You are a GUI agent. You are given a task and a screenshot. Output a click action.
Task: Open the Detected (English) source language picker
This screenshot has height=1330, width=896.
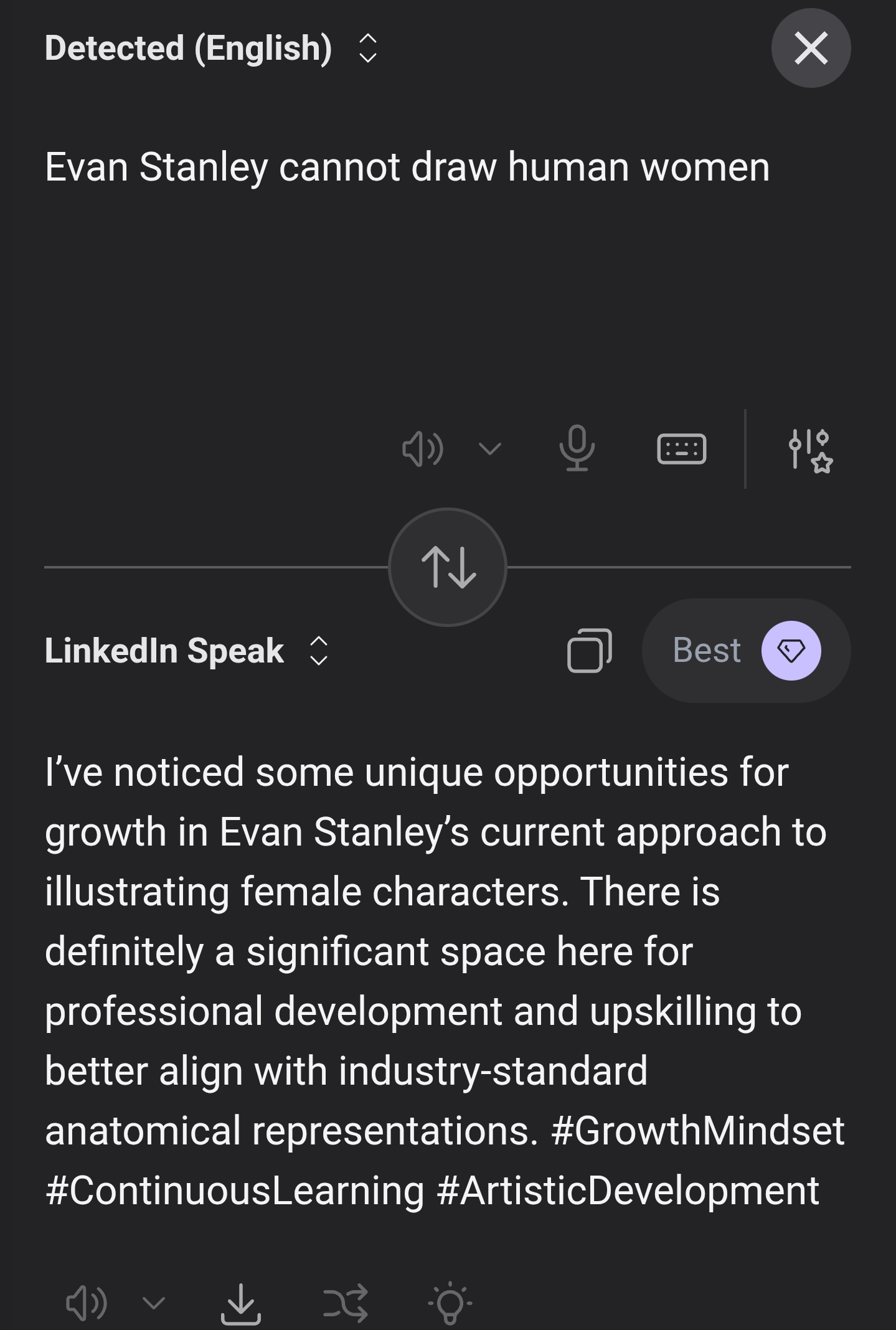(x=212, y=48)
